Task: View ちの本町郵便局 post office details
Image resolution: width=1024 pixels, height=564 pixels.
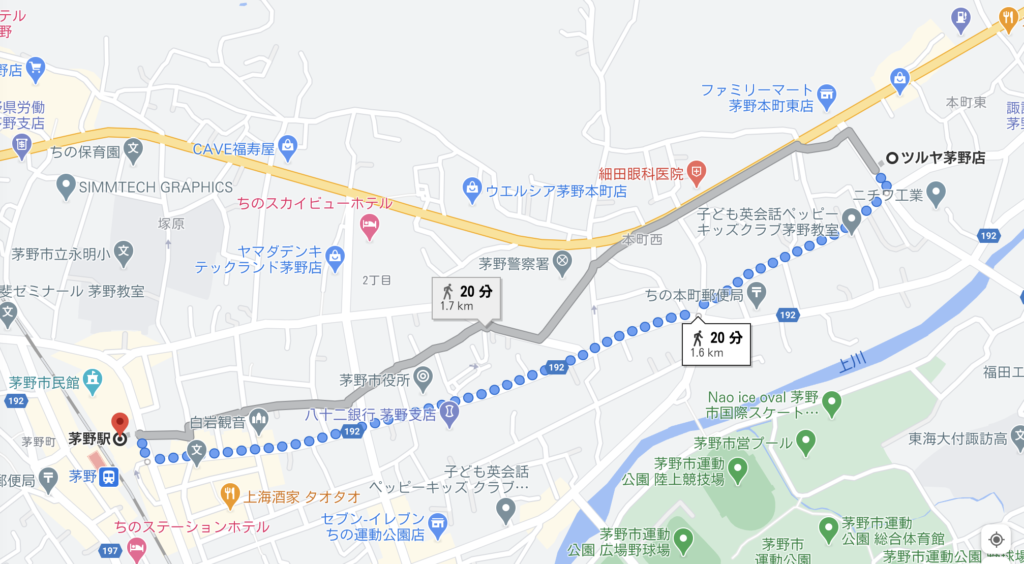Action: [756, 294]
